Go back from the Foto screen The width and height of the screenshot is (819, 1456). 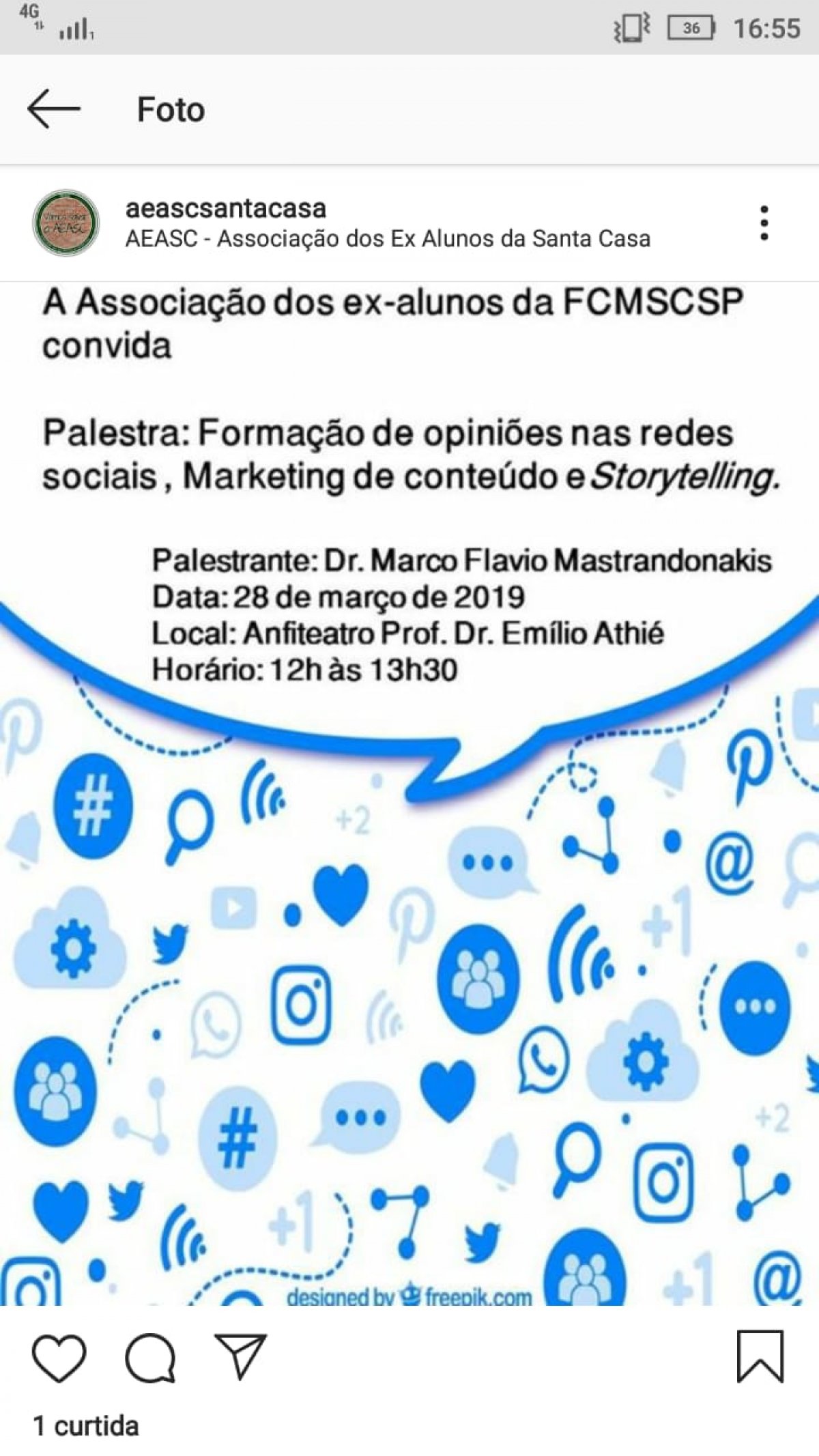pyautogui.click(x=54, y=109)
